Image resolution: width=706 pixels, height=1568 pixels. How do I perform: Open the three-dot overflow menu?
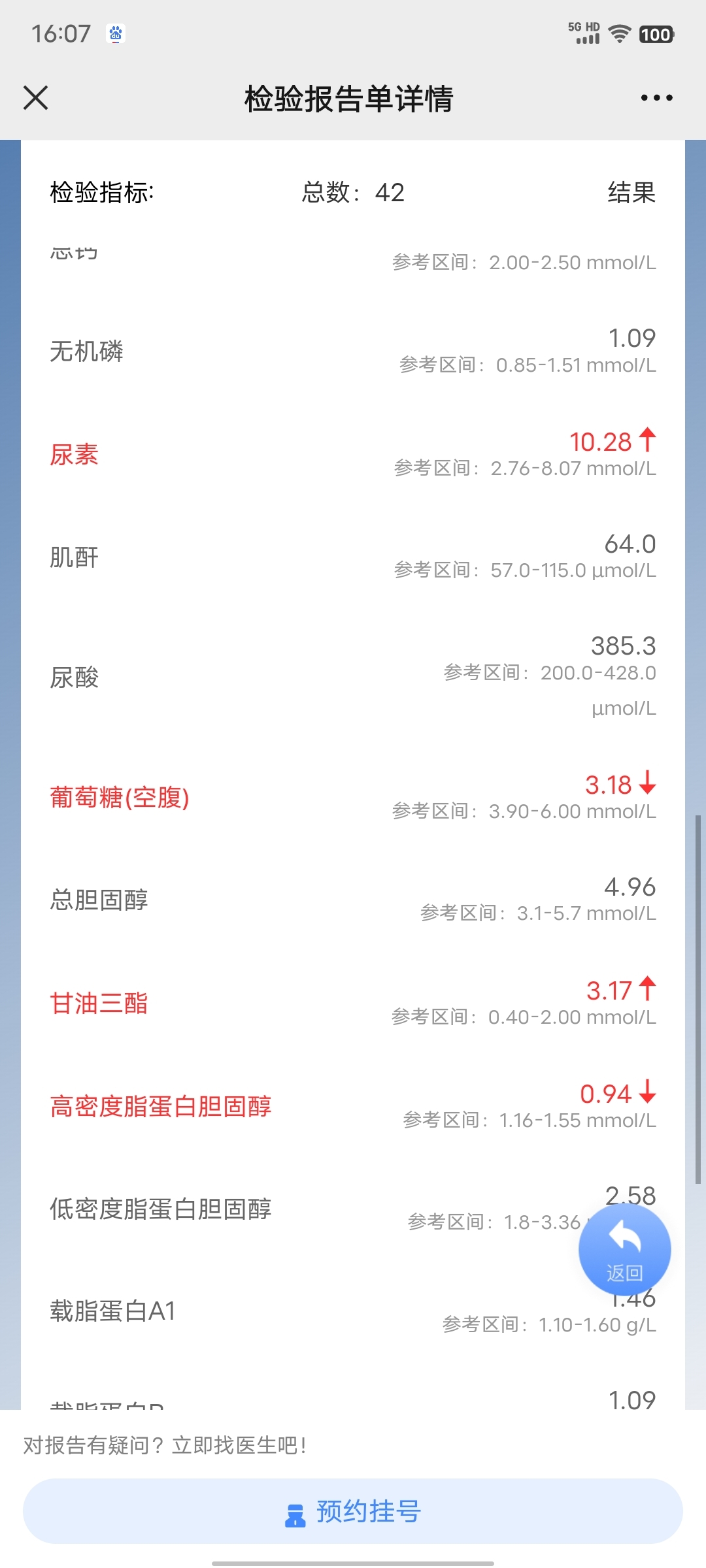tap(656, 98)
